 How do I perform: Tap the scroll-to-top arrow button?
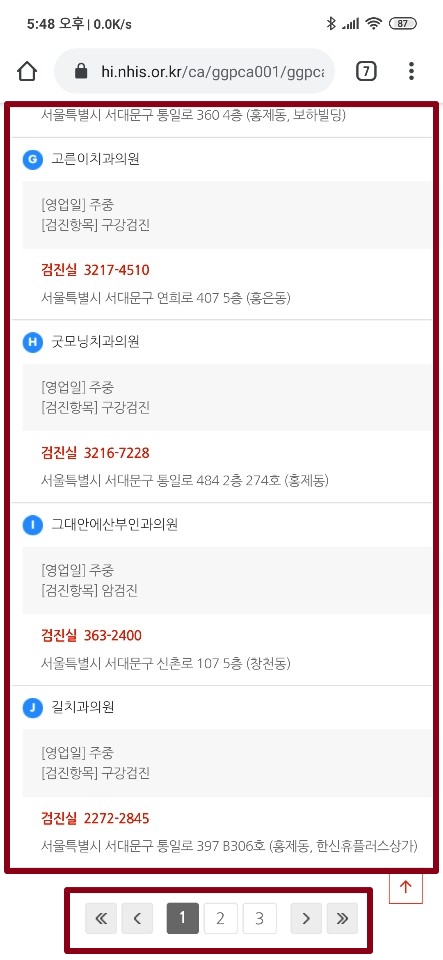click(406, 887)
